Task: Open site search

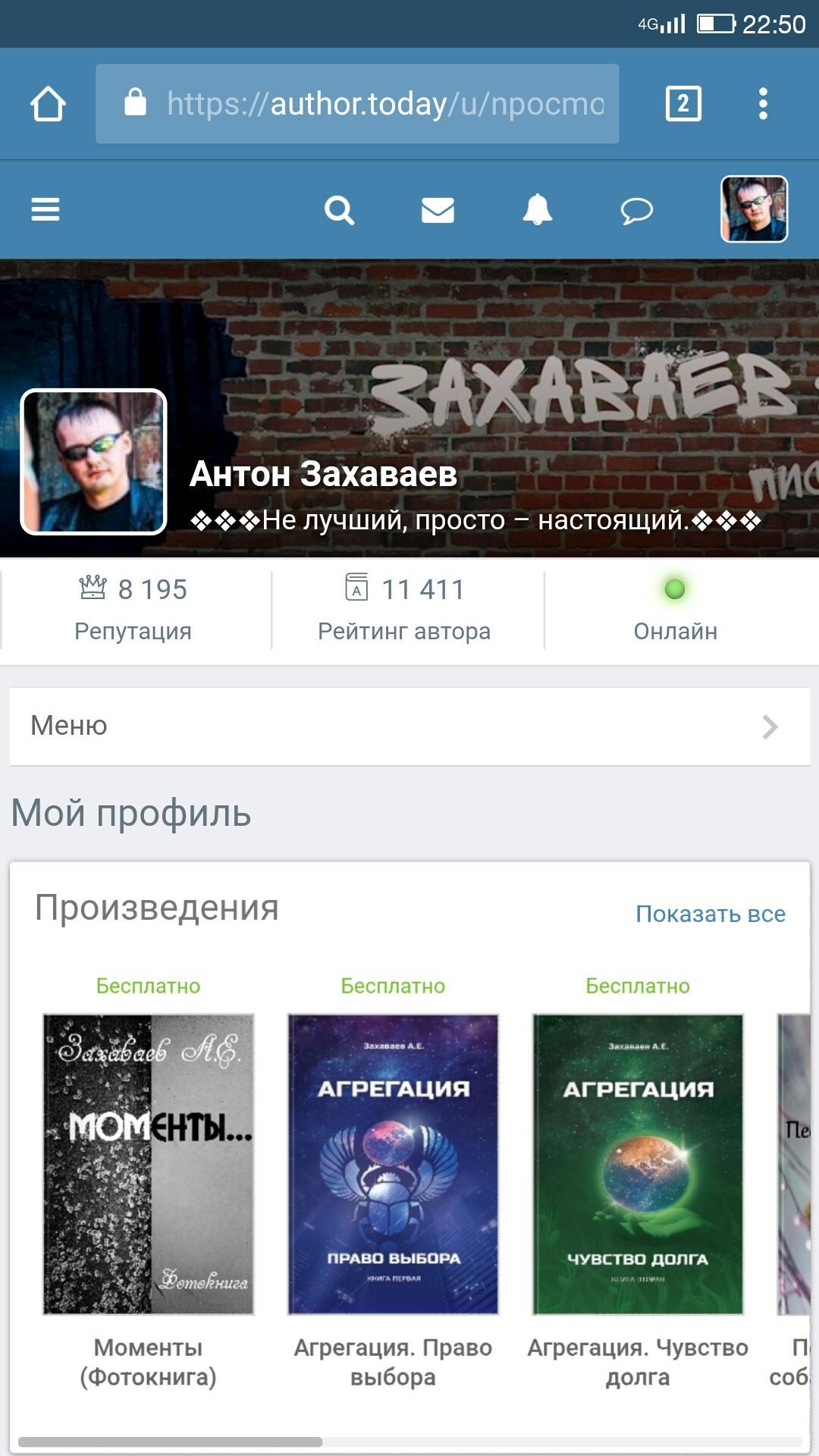Action: (339, 210)
